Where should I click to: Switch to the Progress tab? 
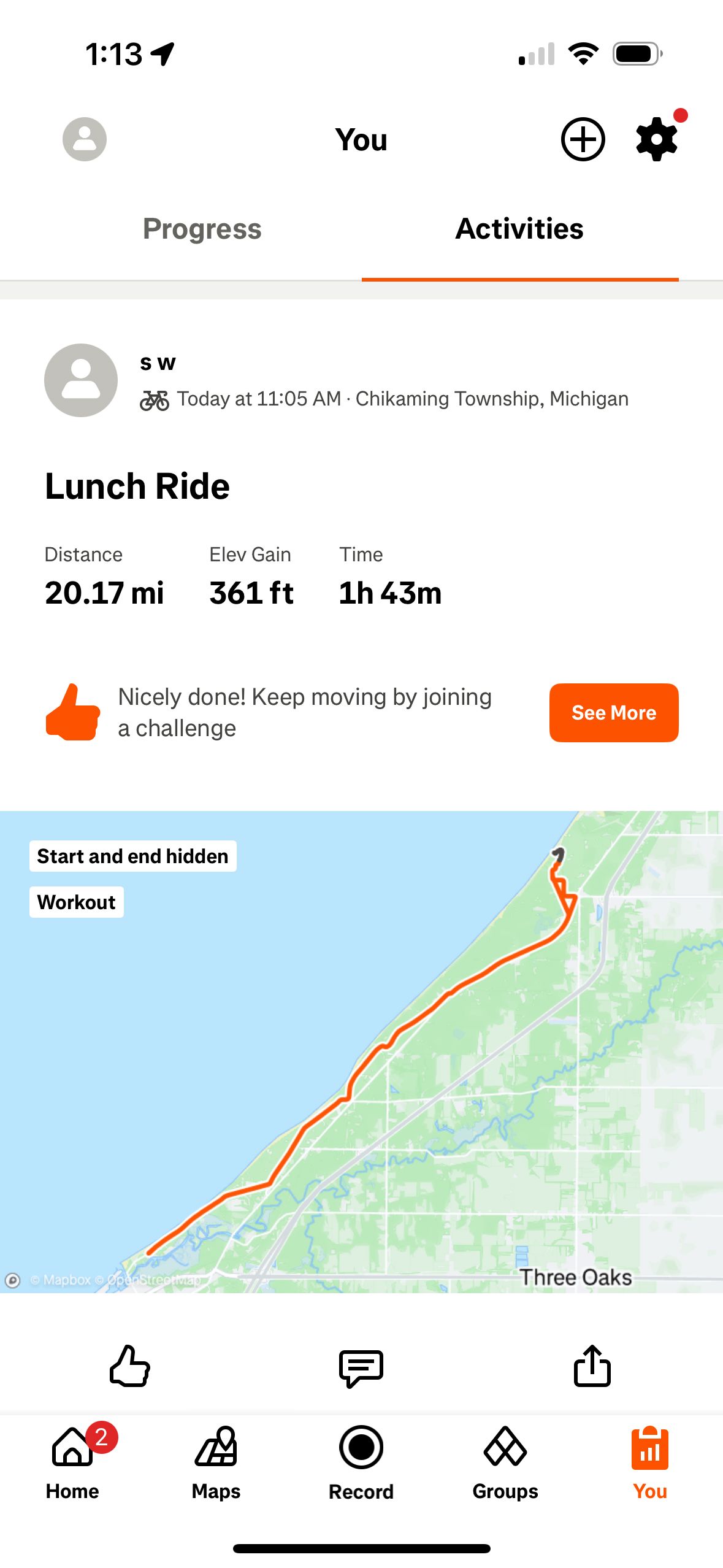tap(202, 229)
